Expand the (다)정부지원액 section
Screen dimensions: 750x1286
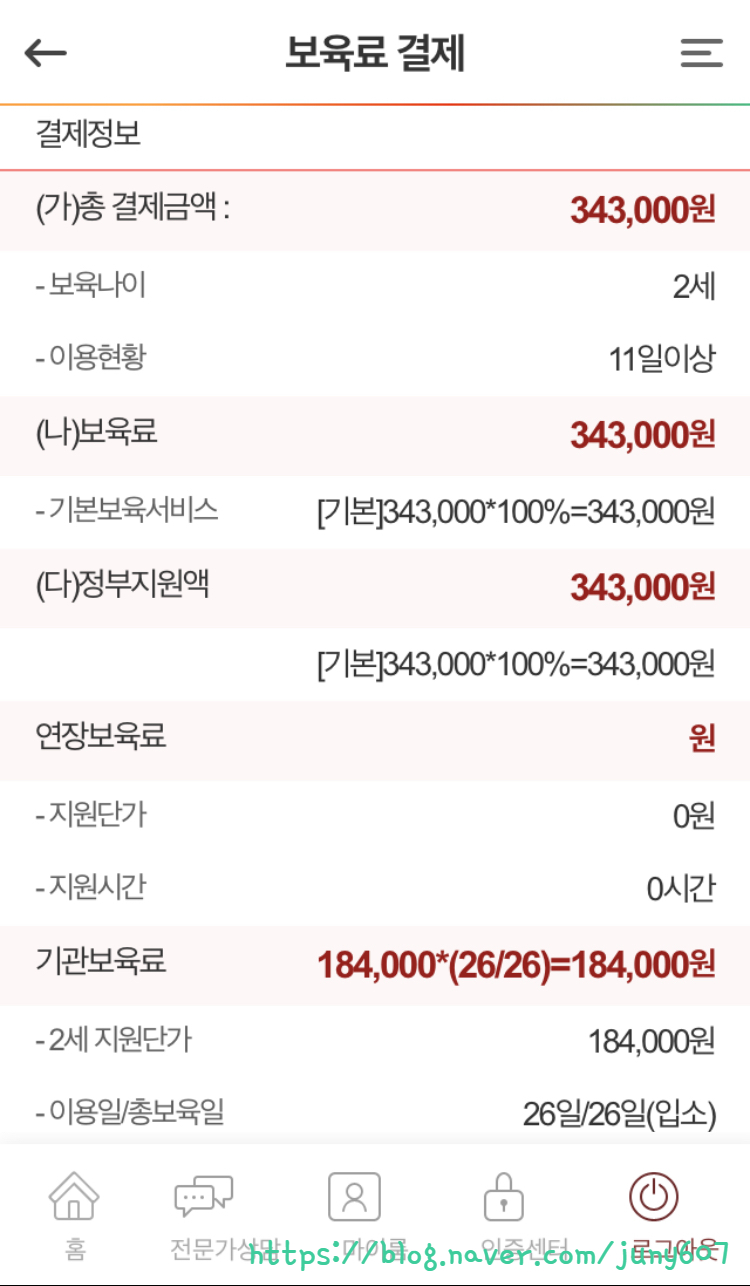(x=375, y=587)
